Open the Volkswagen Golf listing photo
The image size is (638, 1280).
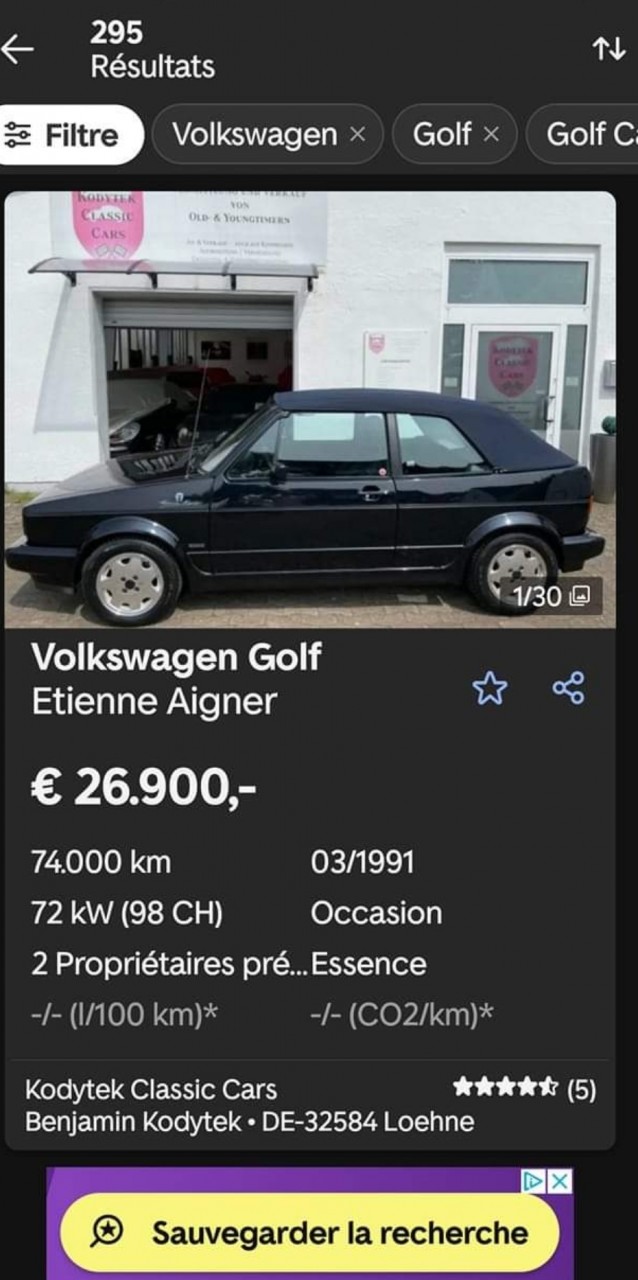[310, 410]
